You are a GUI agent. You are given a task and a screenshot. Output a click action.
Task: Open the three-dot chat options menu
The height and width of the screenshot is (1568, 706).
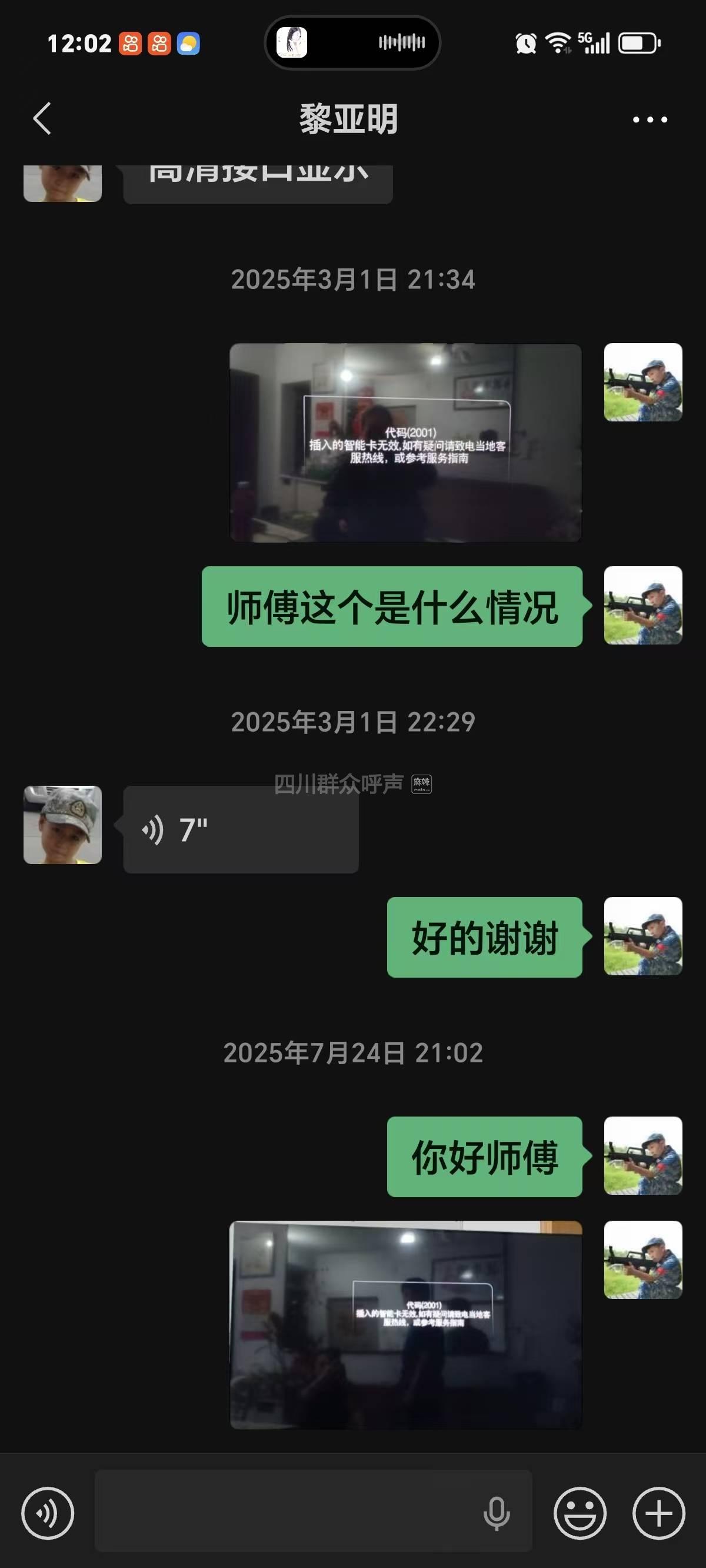(650, 119)
